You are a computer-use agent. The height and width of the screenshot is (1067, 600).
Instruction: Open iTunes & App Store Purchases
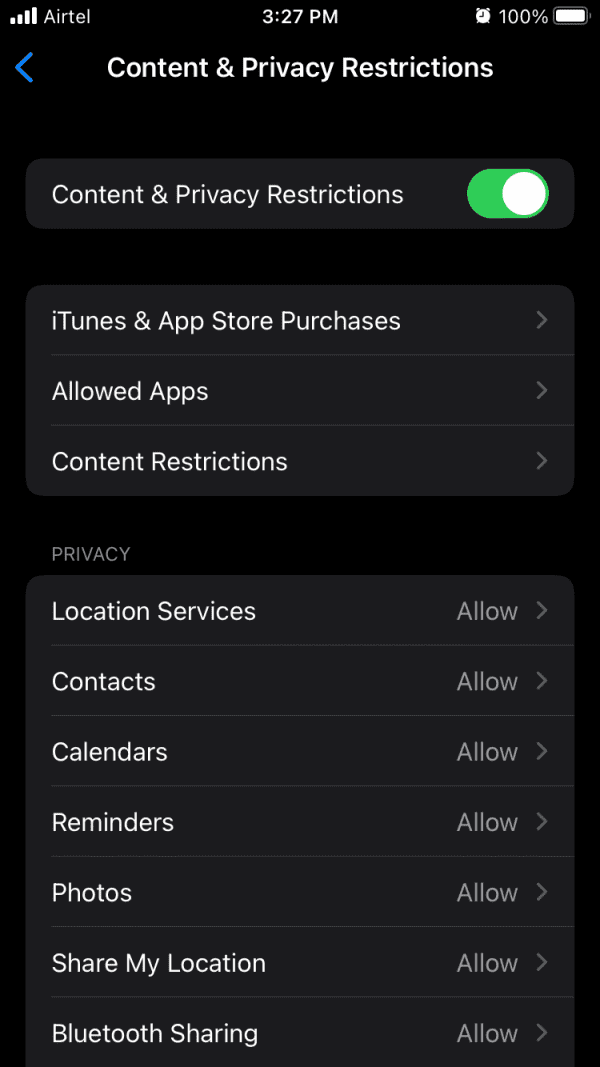coord(300,321)
